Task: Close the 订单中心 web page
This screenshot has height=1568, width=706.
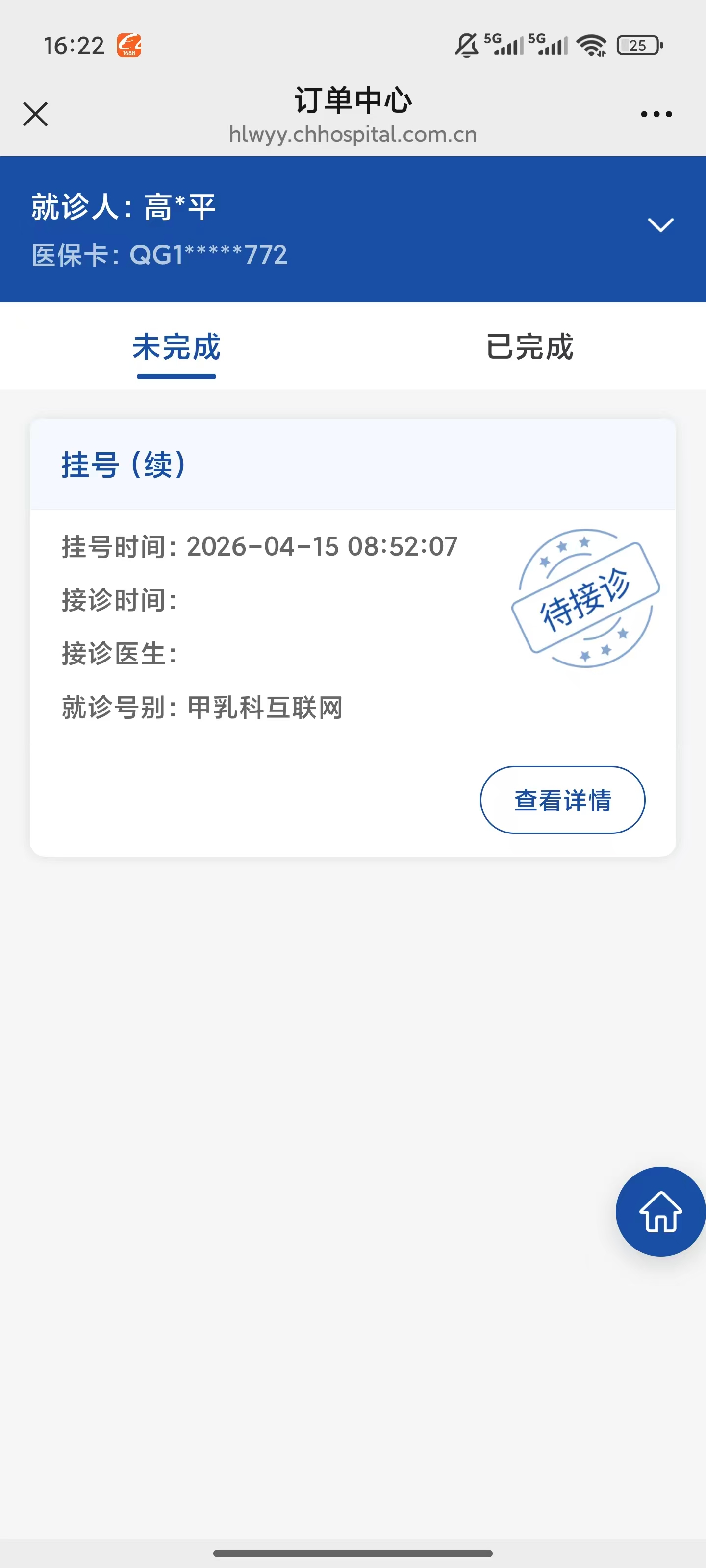Action: pyautogui.click(x=35, y=114)
